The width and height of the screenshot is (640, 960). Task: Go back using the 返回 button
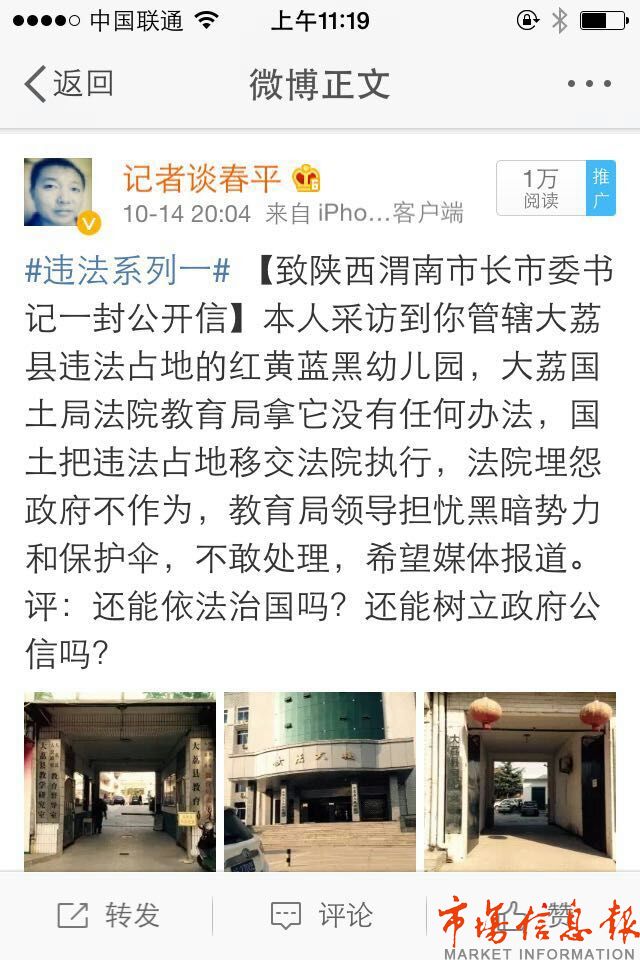(x=68, y=84)
